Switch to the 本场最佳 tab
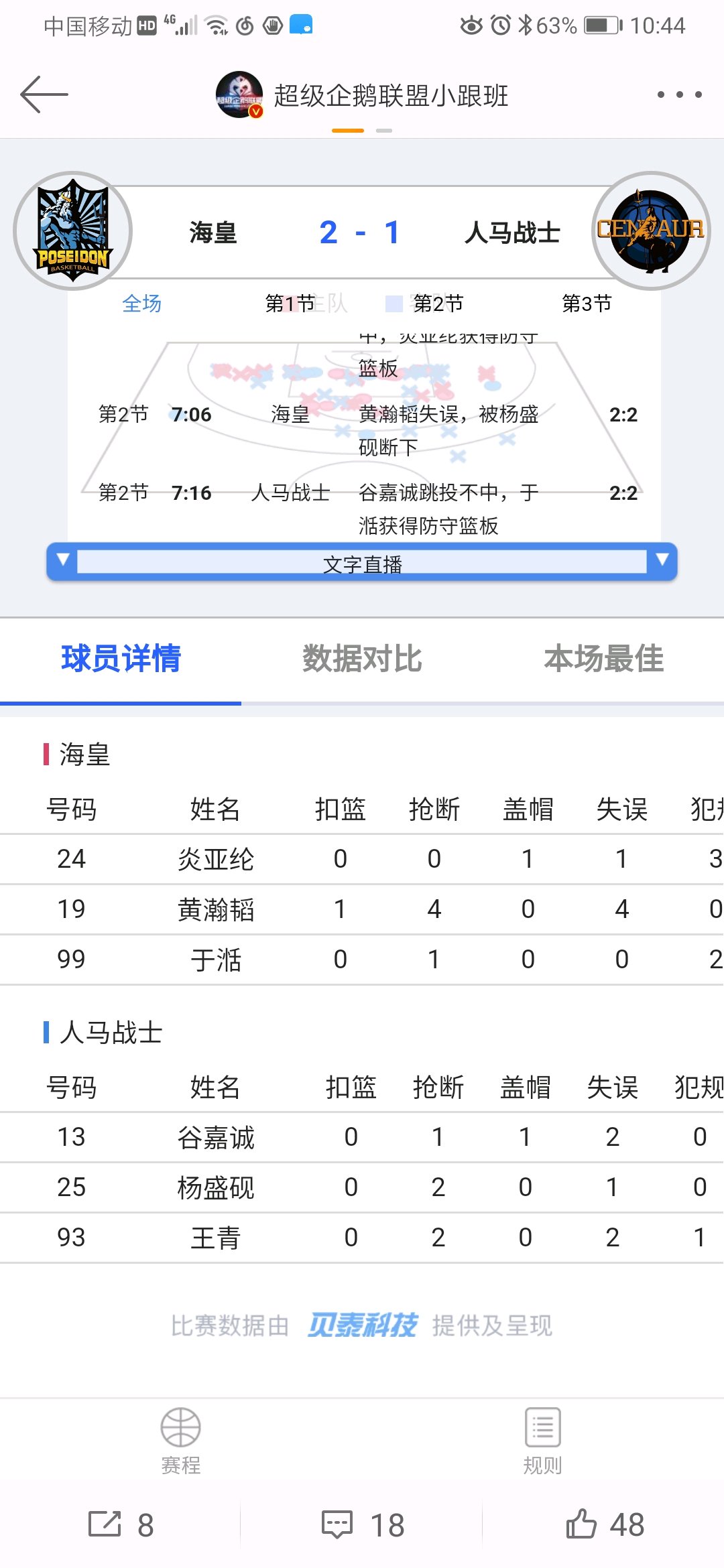The image size is (724, 1568). click(603, 658)
